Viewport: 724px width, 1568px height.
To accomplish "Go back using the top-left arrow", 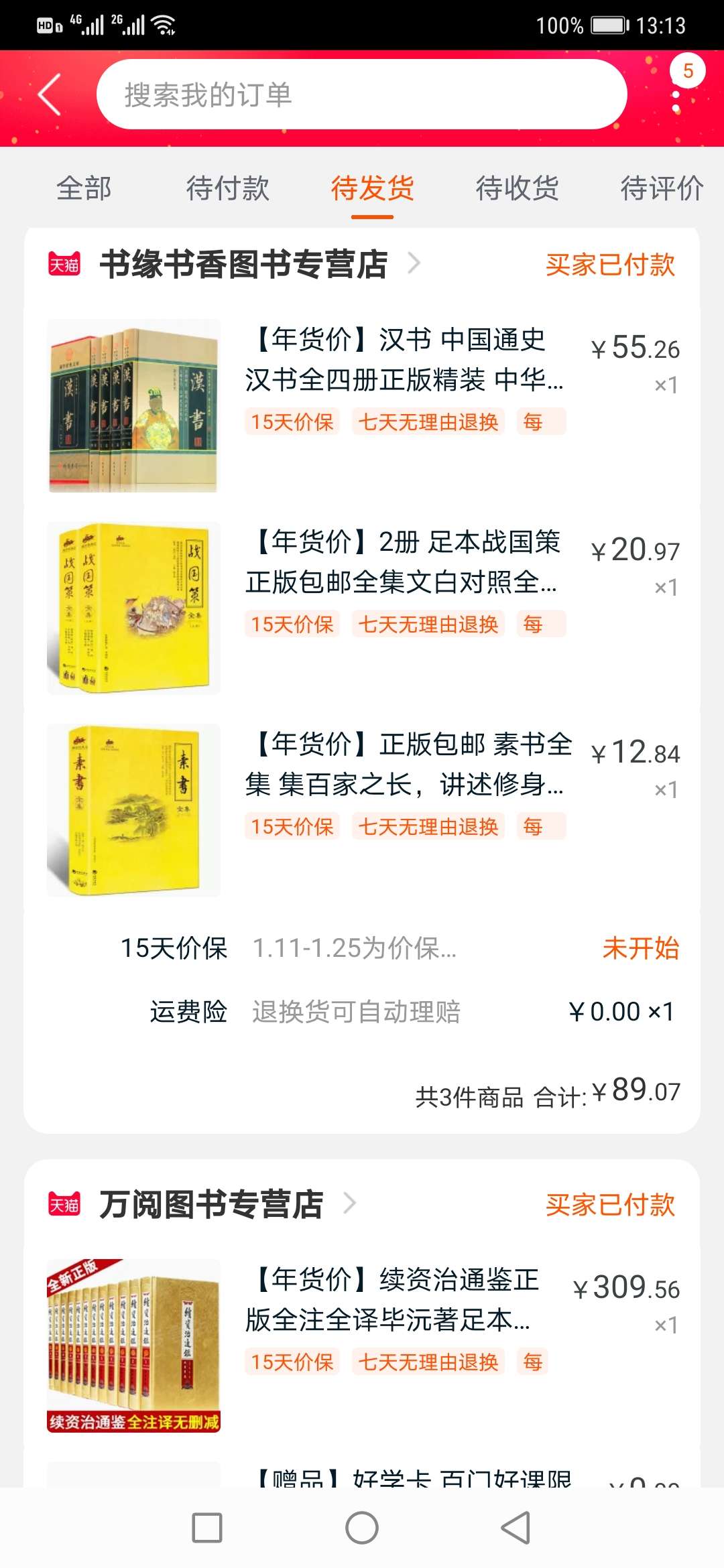I will tap(50, 94).
